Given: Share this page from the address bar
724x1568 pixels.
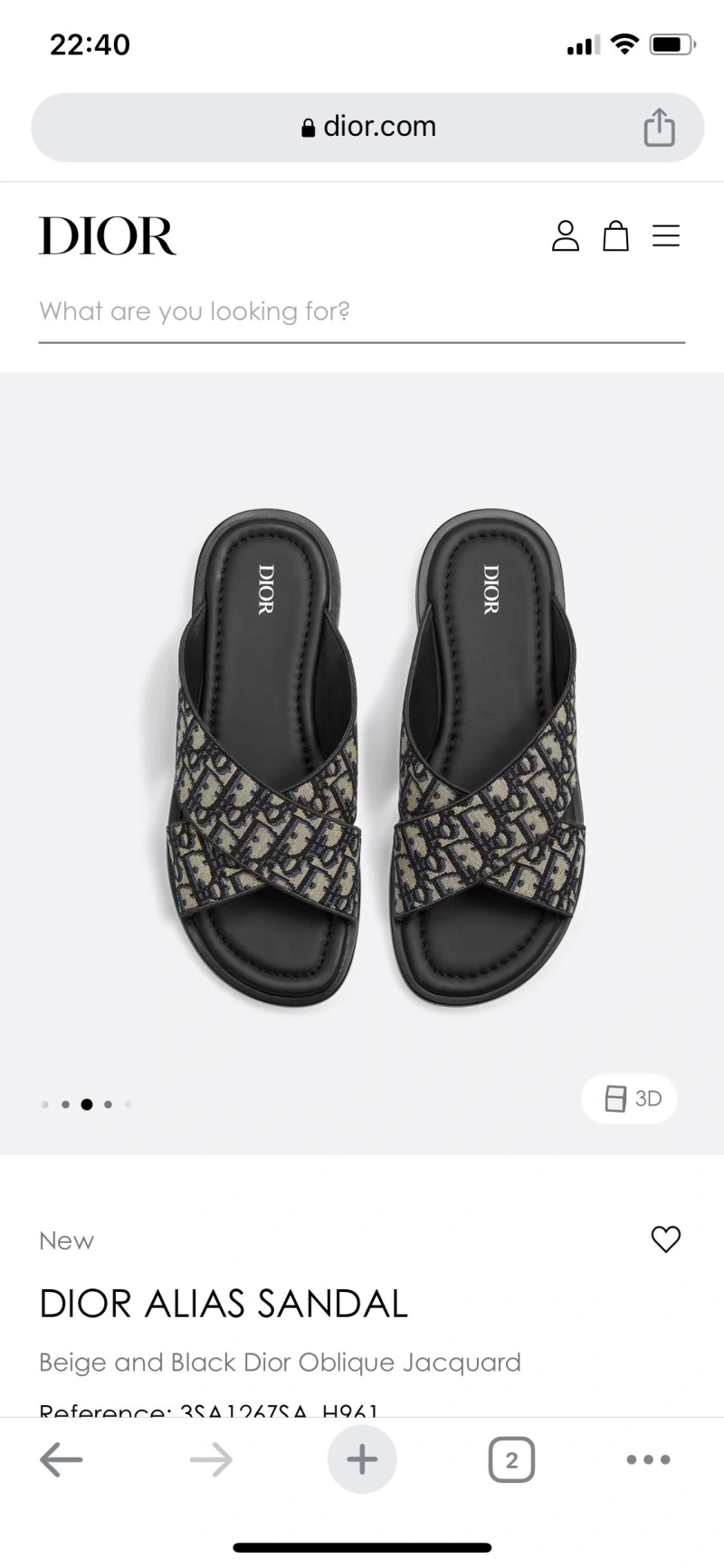Looking at the screenshot, I should (659, 127).
